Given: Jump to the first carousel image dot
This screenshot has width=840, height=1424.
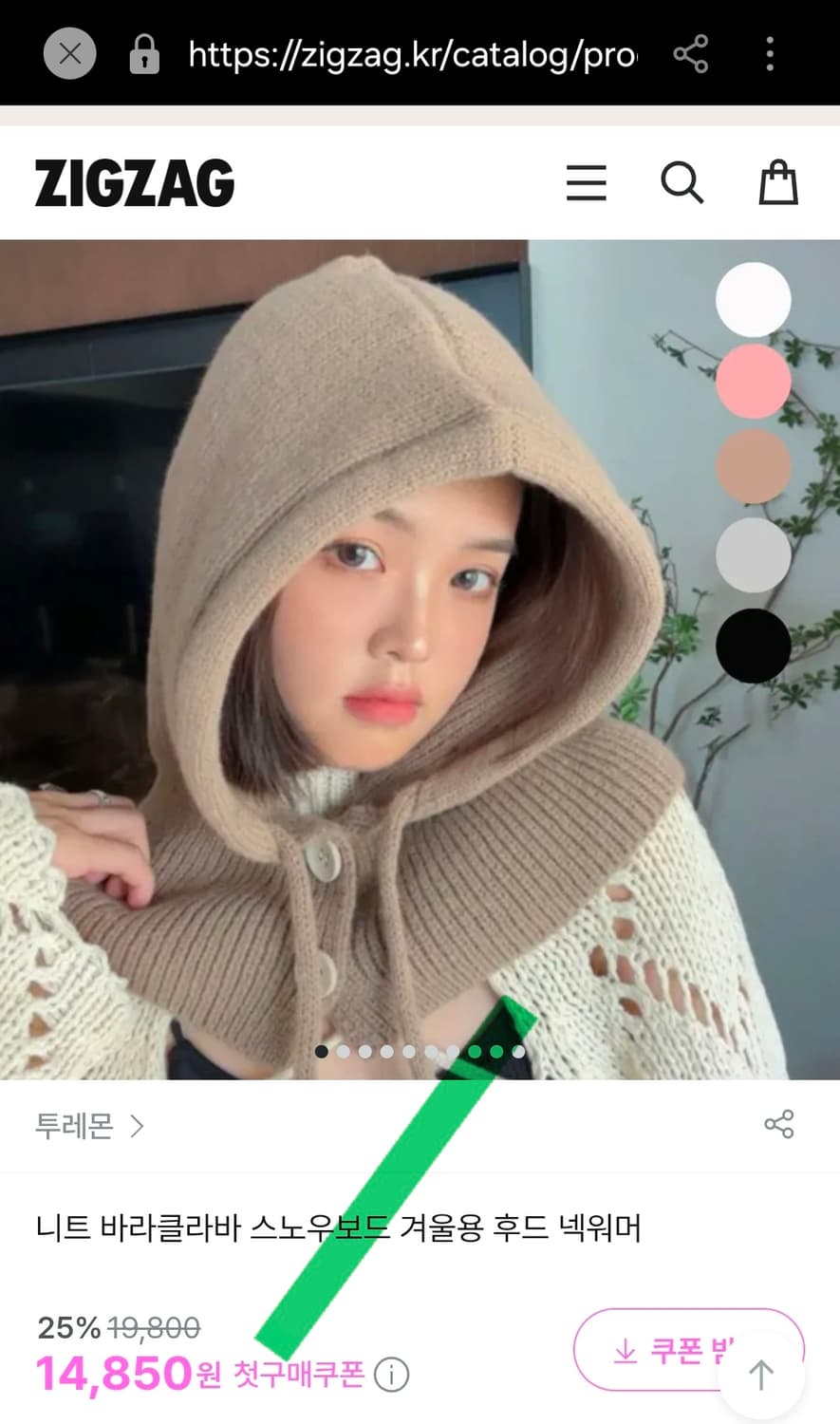Looking at the screenshot, I should click(x=323, y=1052).
